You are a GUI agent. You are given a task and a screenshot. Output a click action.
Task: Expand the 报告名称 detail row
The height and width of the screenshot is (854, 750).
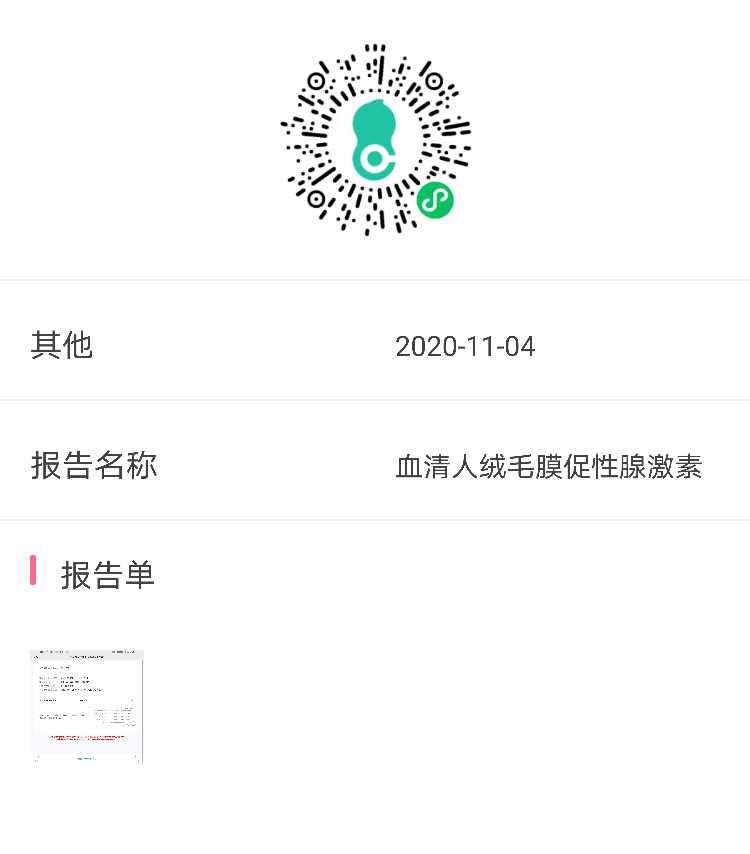(x=375, y=466)
